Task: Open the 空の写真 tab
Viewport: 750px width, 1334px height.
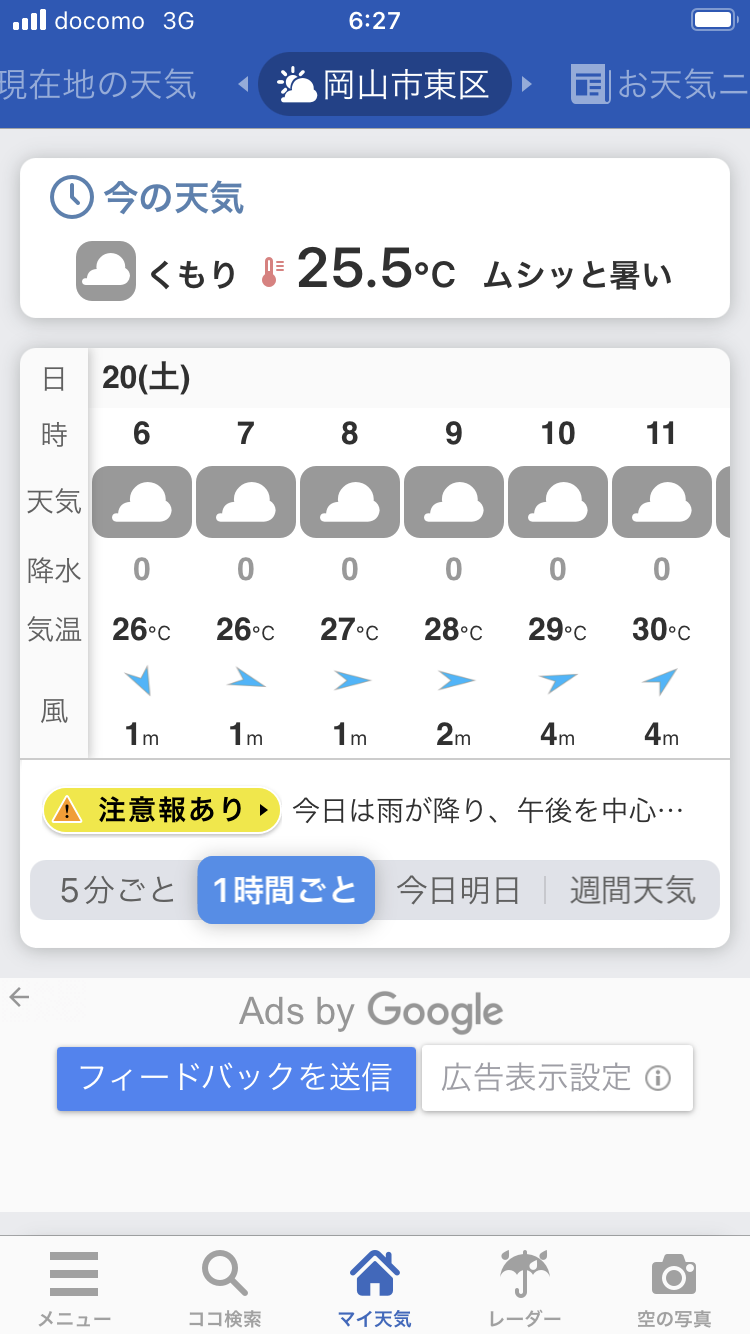Action: [x=675, y=1288]
